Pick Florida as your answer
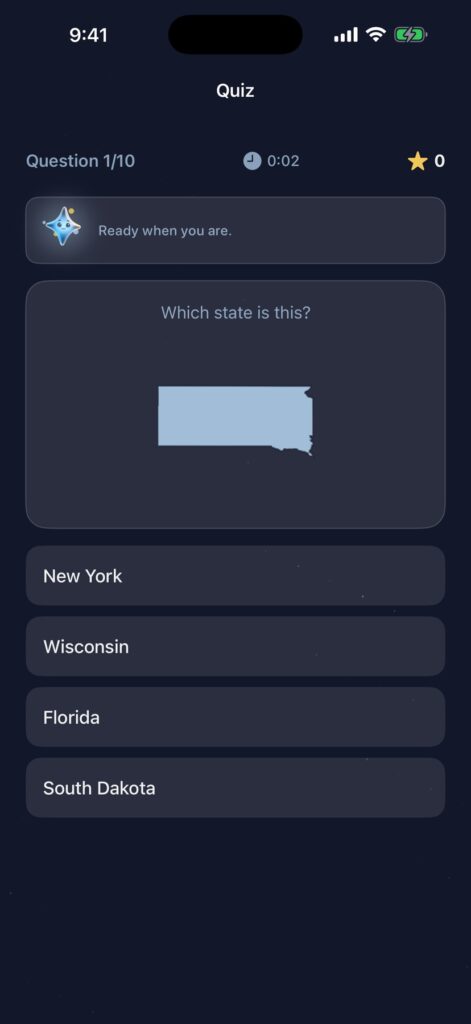This screenshot has height=1024, width=471. [235, 717]
